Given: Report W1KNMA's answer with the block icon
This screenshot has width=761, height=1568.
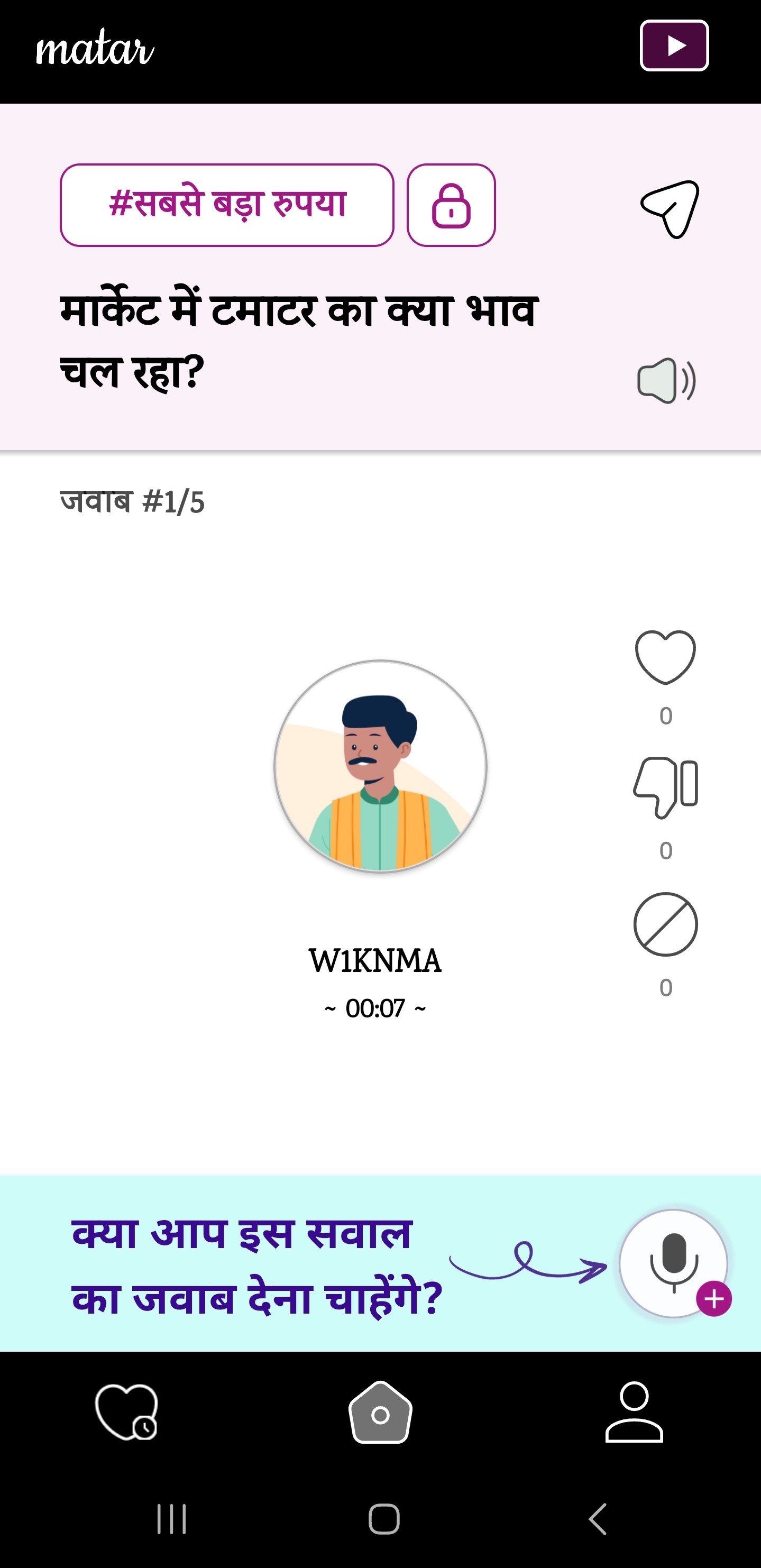Looking at the screenshot, I should tap(665, 924).
